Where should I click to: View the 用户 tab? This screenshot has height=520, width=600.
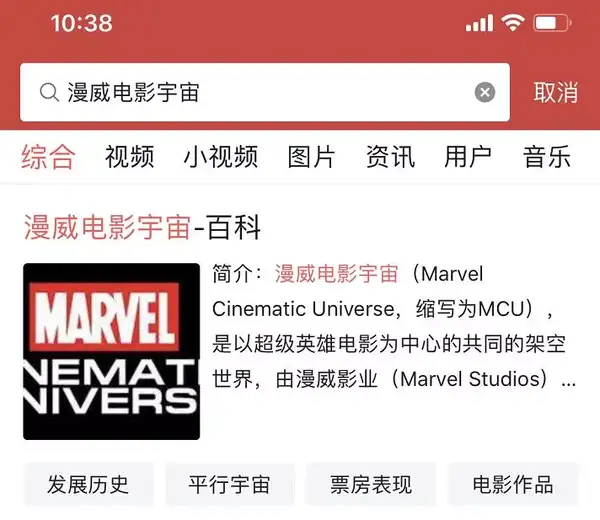pyautogui.click(x=468, y=157)
